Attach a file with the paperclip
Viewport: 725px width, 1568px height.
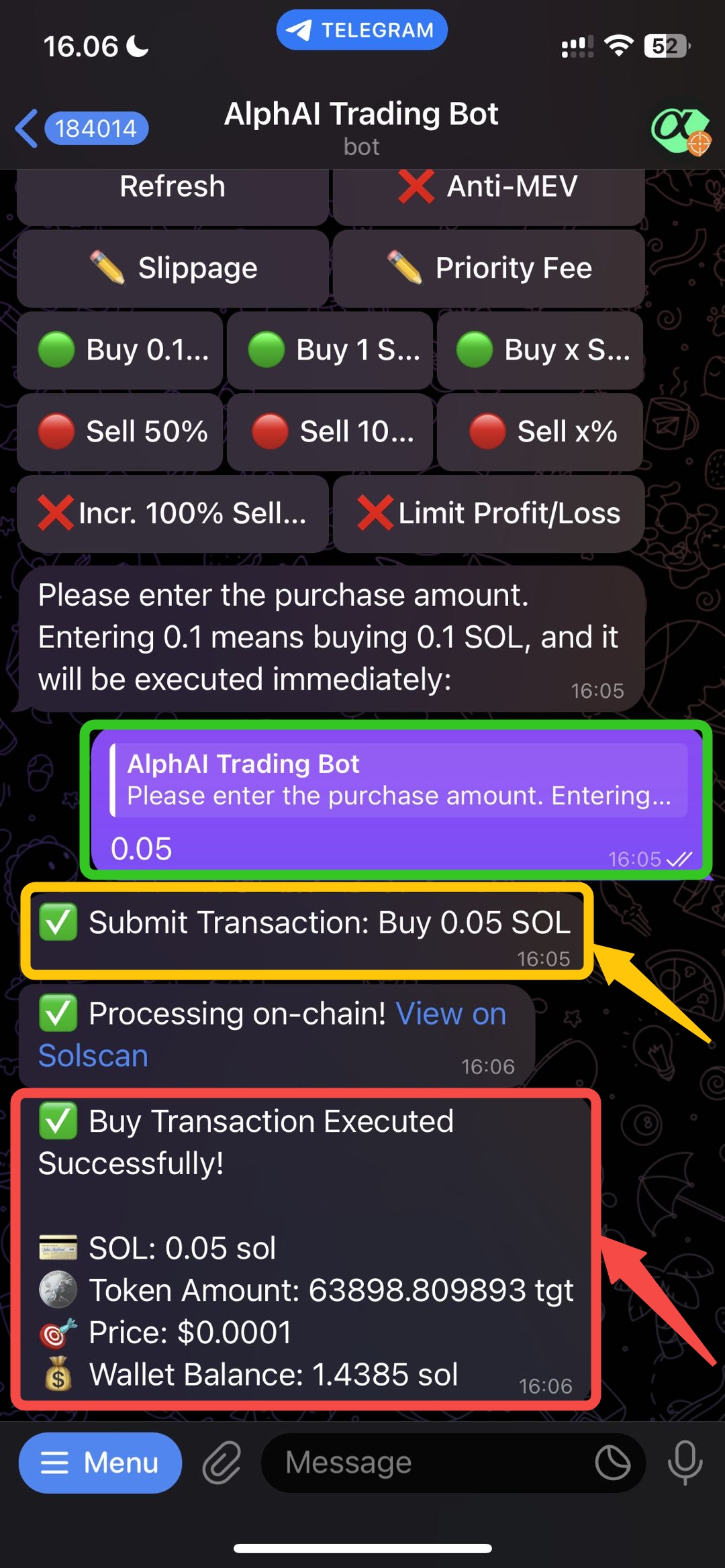pos(222,1463)
